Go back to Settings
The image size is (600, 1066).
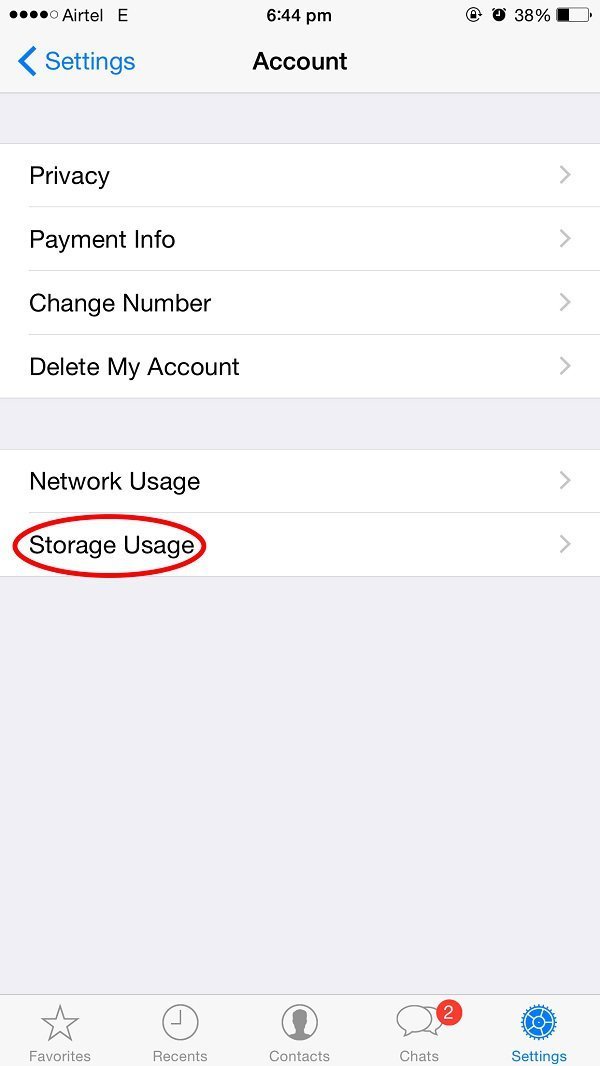pyautogui.click(x=76, y=61)
